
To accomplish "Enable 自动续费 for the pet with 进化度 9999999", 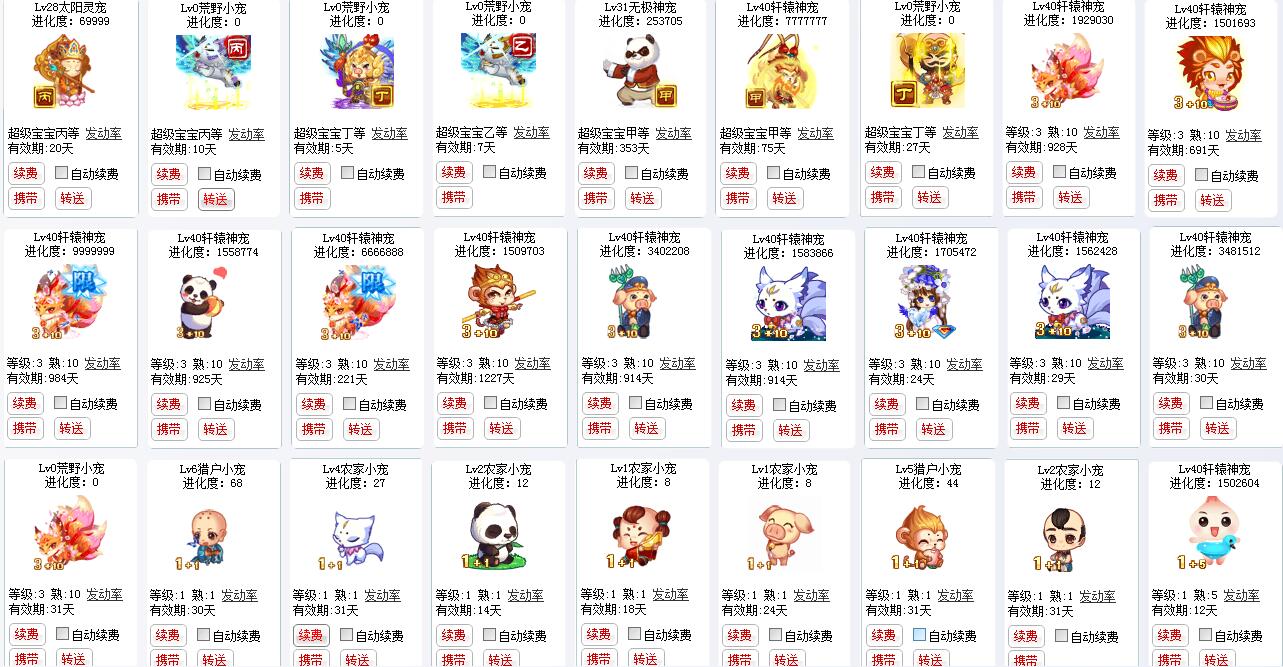I will click(61, 403).
